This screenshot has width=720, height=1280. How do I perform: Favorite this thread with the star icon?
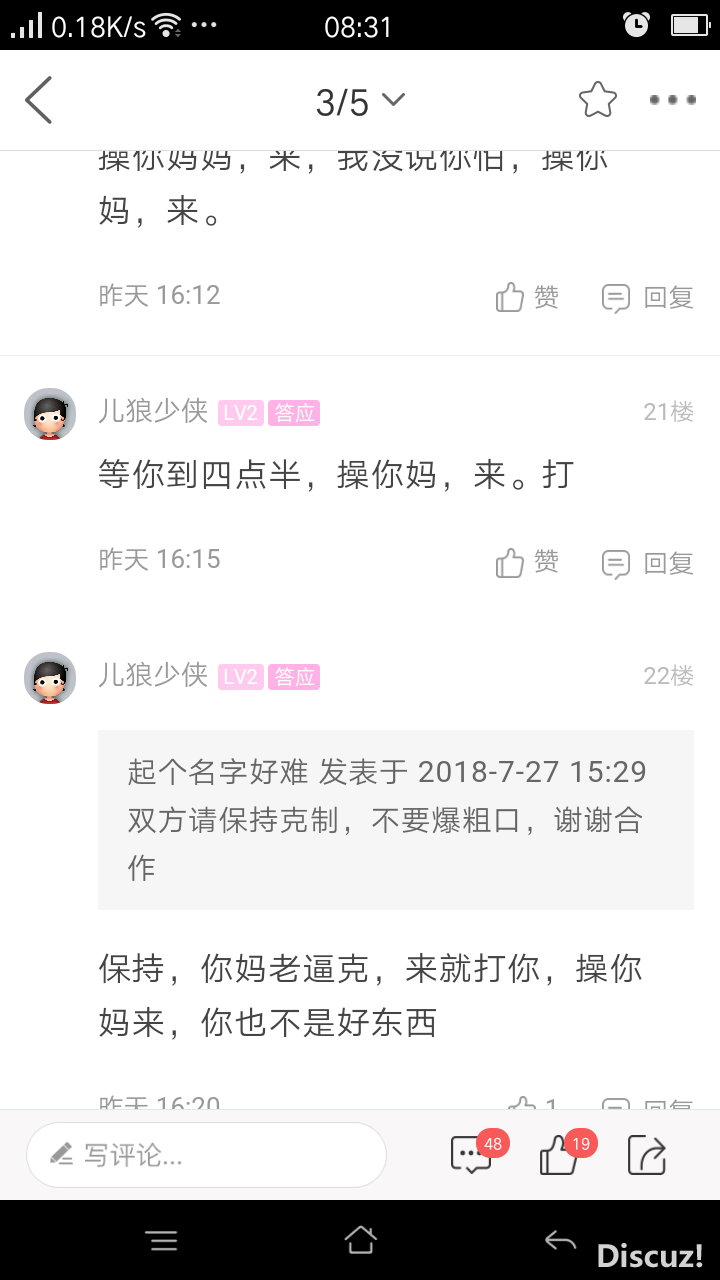(597, 100)
